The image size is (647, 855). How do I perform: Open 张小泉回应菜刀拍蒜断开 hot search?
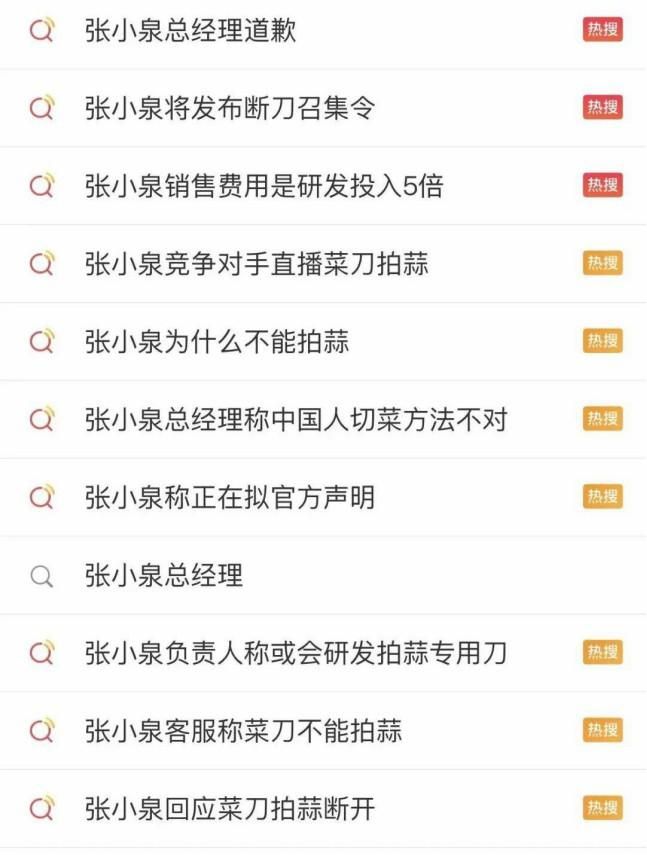(x=230, y=809)
